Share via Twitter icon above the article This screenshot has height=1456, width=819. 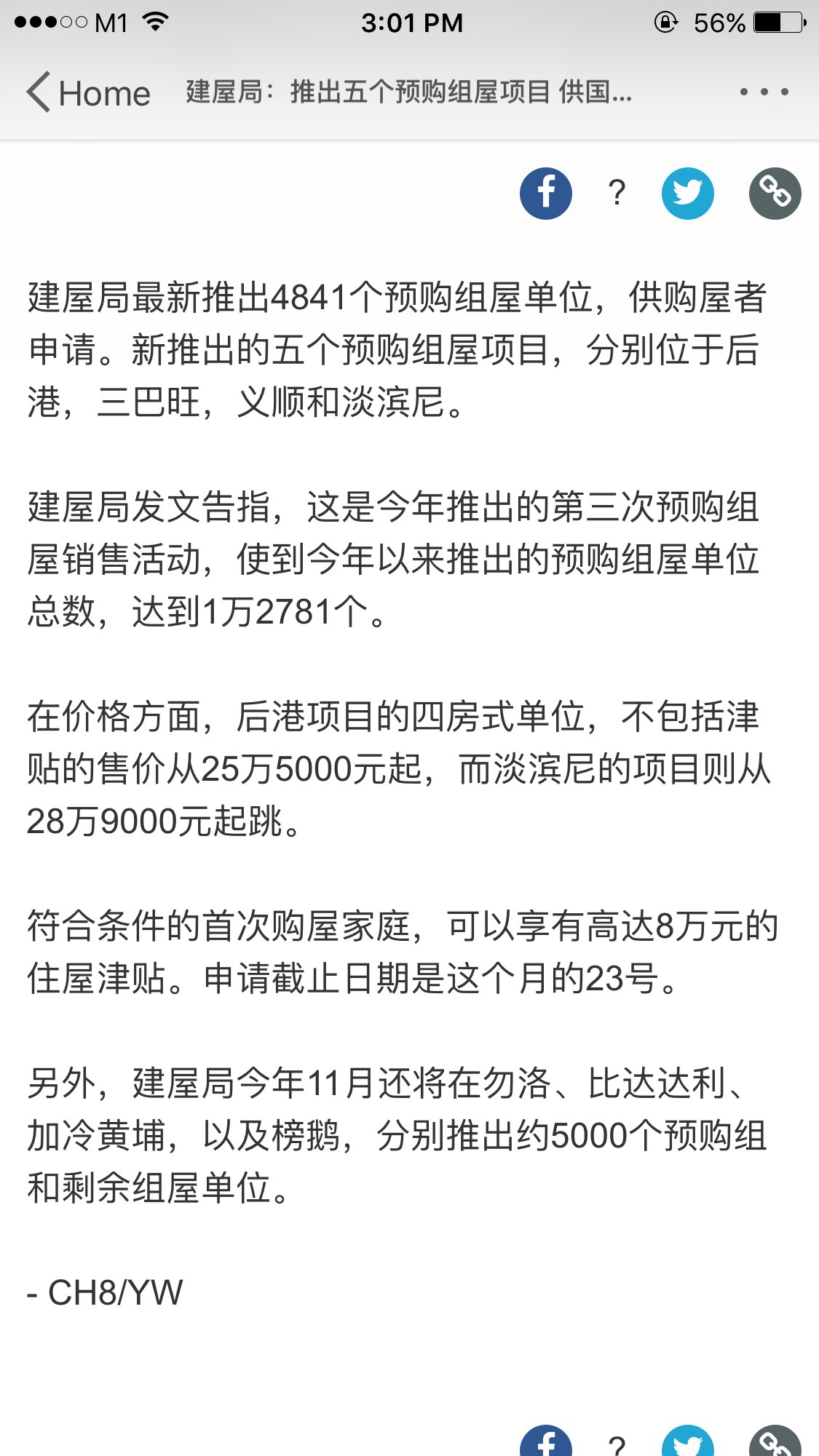click(x=687, y=194)
